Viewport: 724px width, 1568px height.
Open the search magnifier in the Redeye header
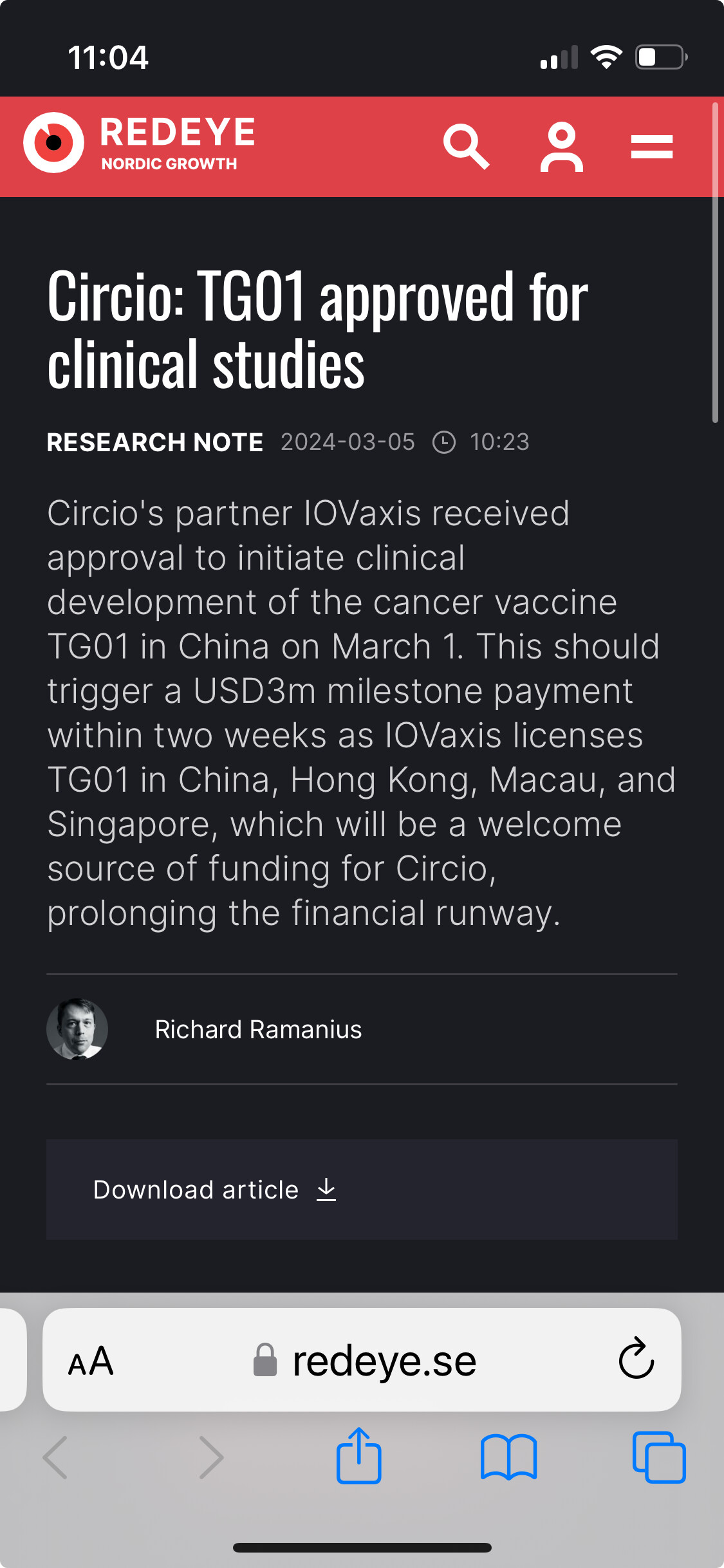[467, 147]
